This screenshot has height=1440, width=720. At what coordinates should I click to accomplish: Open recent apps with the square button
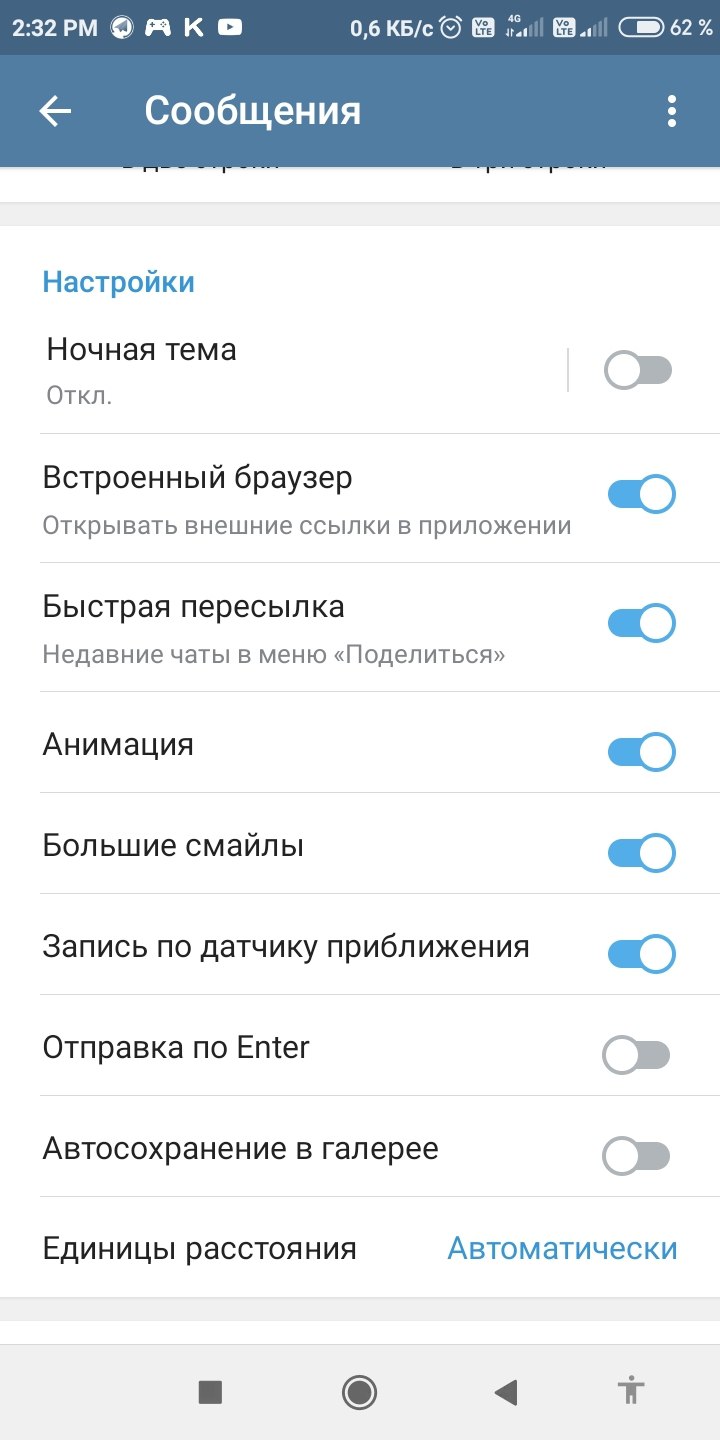(x=210, y=1391)
